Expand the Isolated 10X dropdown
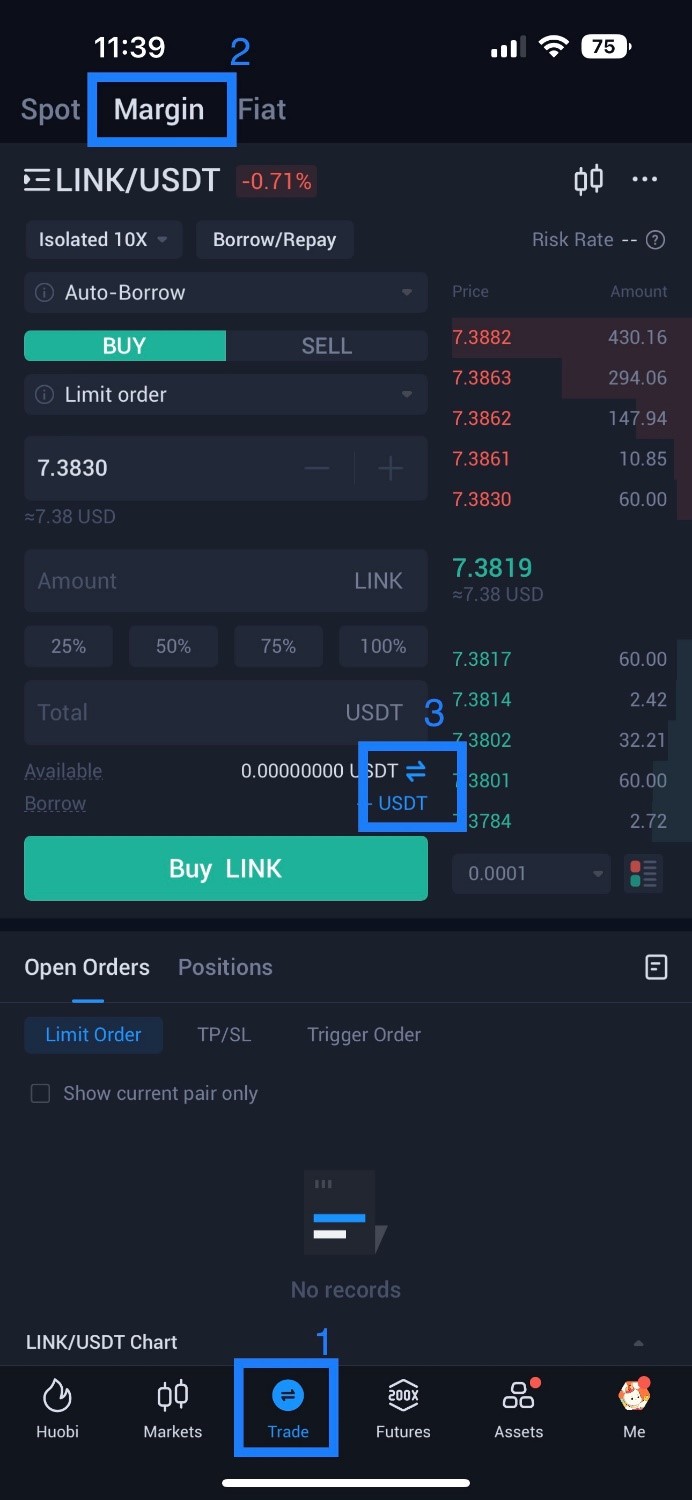Image resolution: width=692 pixels, height=1500 pixels. point(103,240)
